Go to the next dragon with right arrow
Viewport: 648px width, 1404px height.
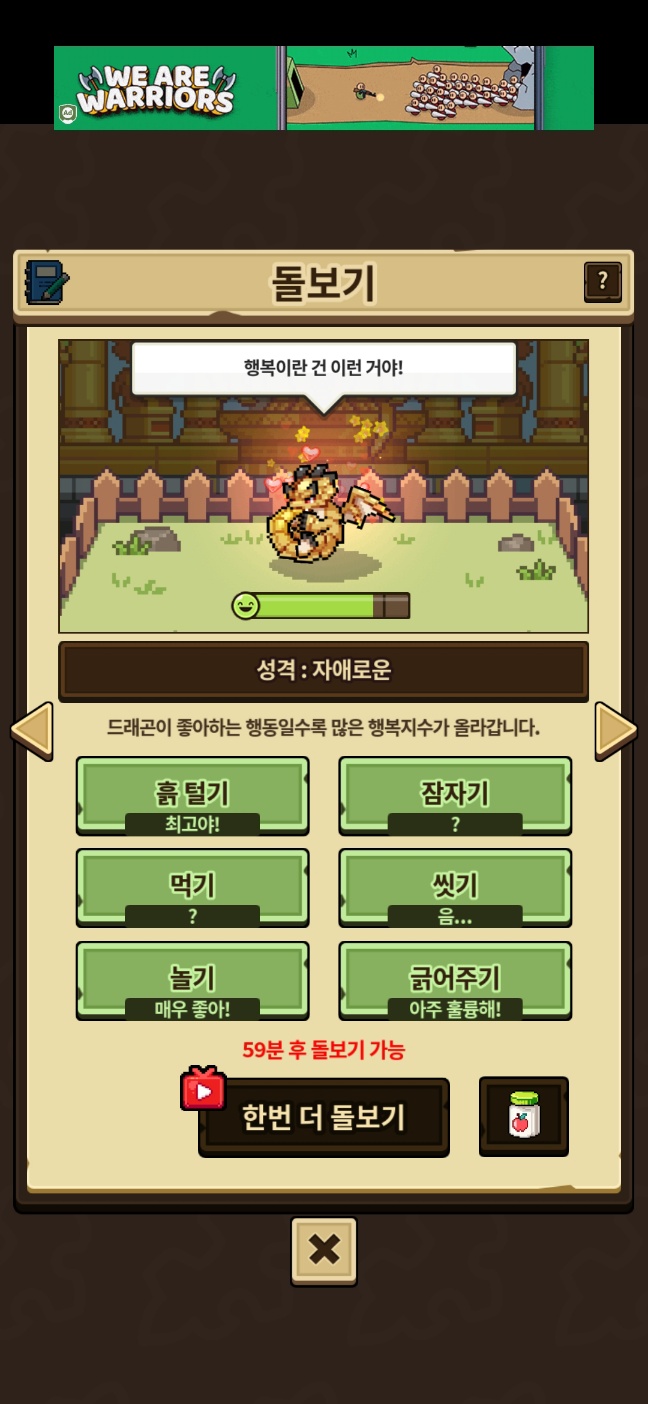[616, 731]
